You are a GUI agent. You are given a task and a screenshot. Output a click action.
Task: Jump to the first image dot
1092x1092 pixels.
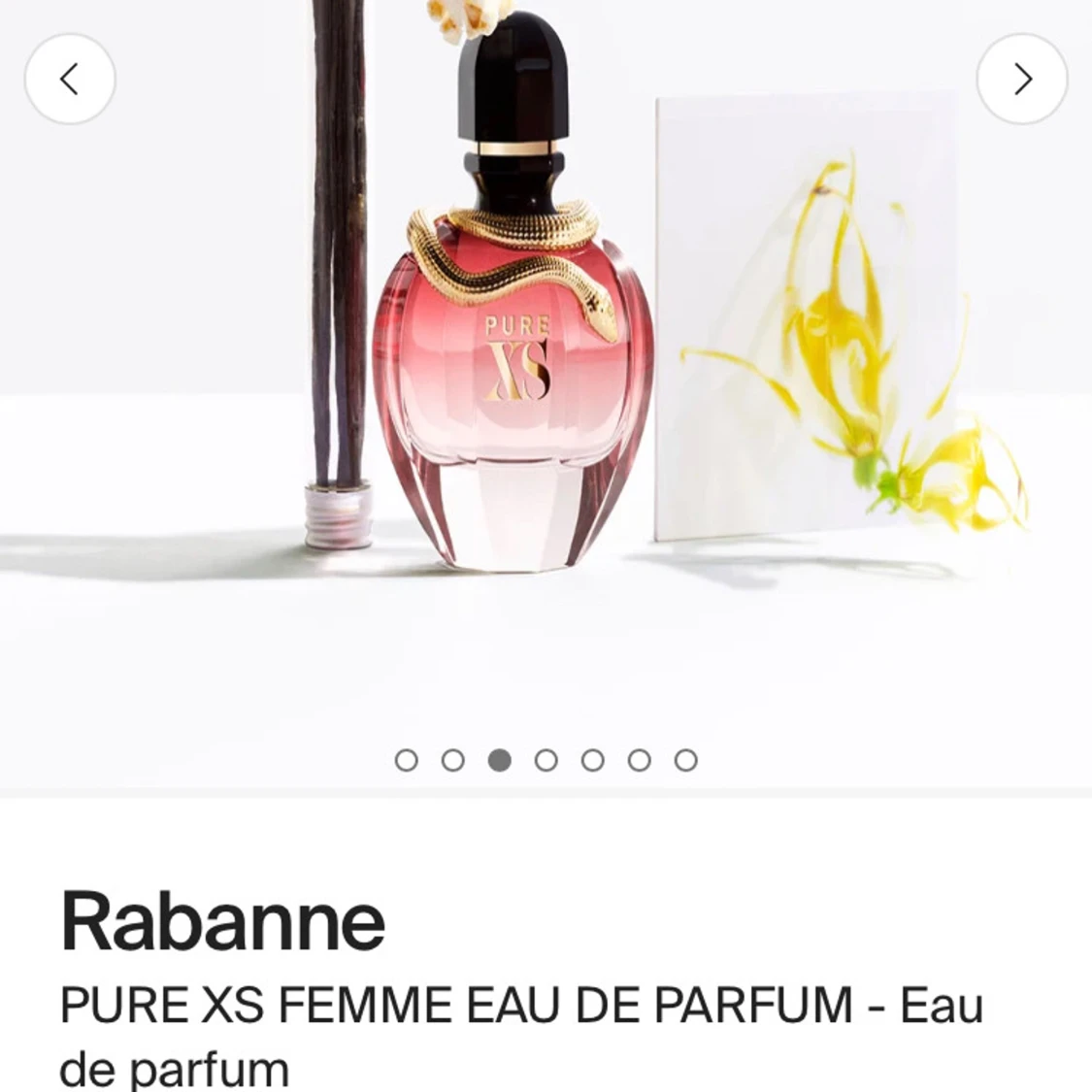tap(407, 760)
